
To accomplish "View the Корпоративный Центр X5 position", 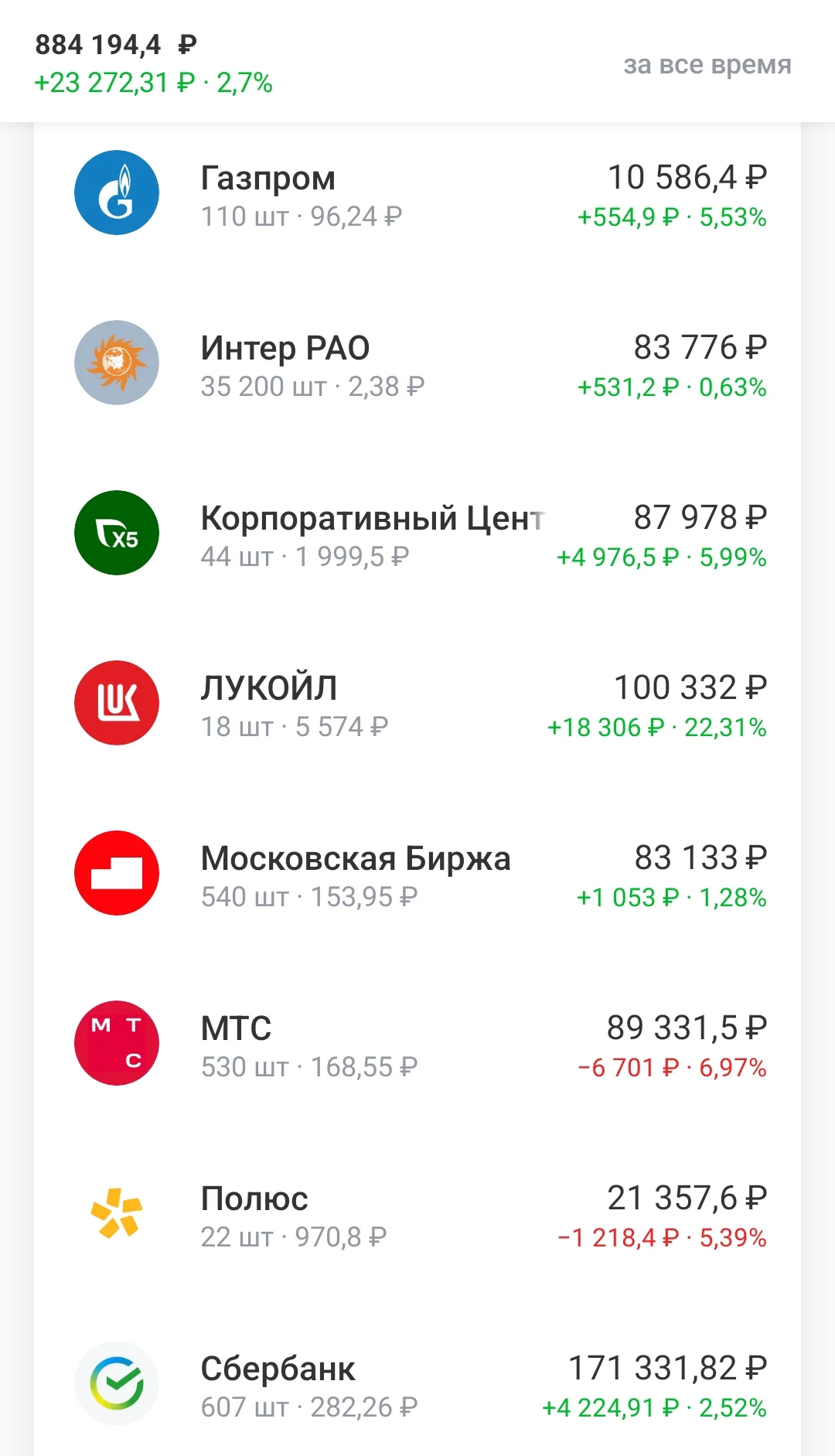I will pyautogui.click(x=417, y=533).
